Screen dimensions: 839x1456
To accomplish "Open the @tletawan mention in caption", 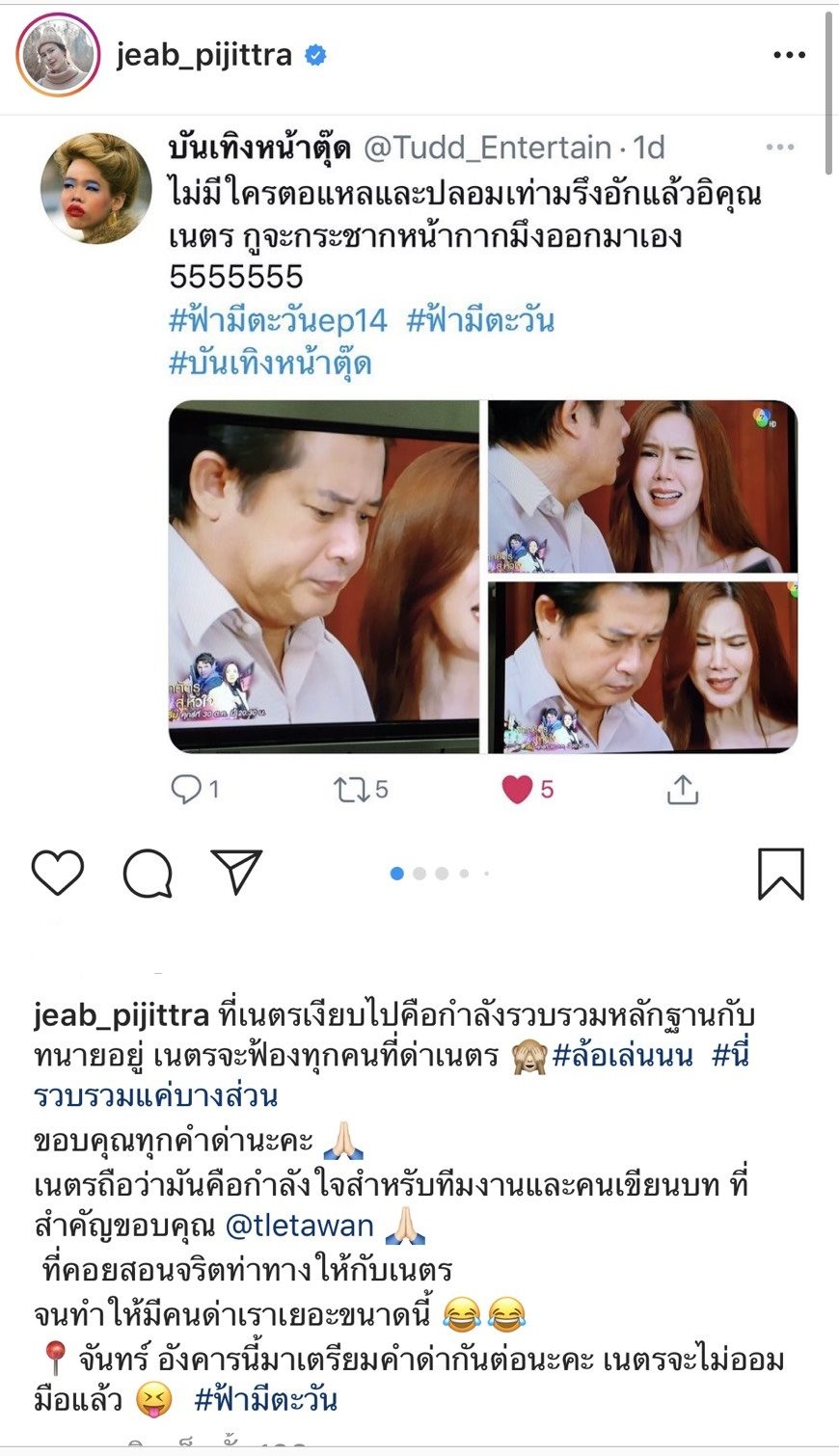I will point(299,1226).
